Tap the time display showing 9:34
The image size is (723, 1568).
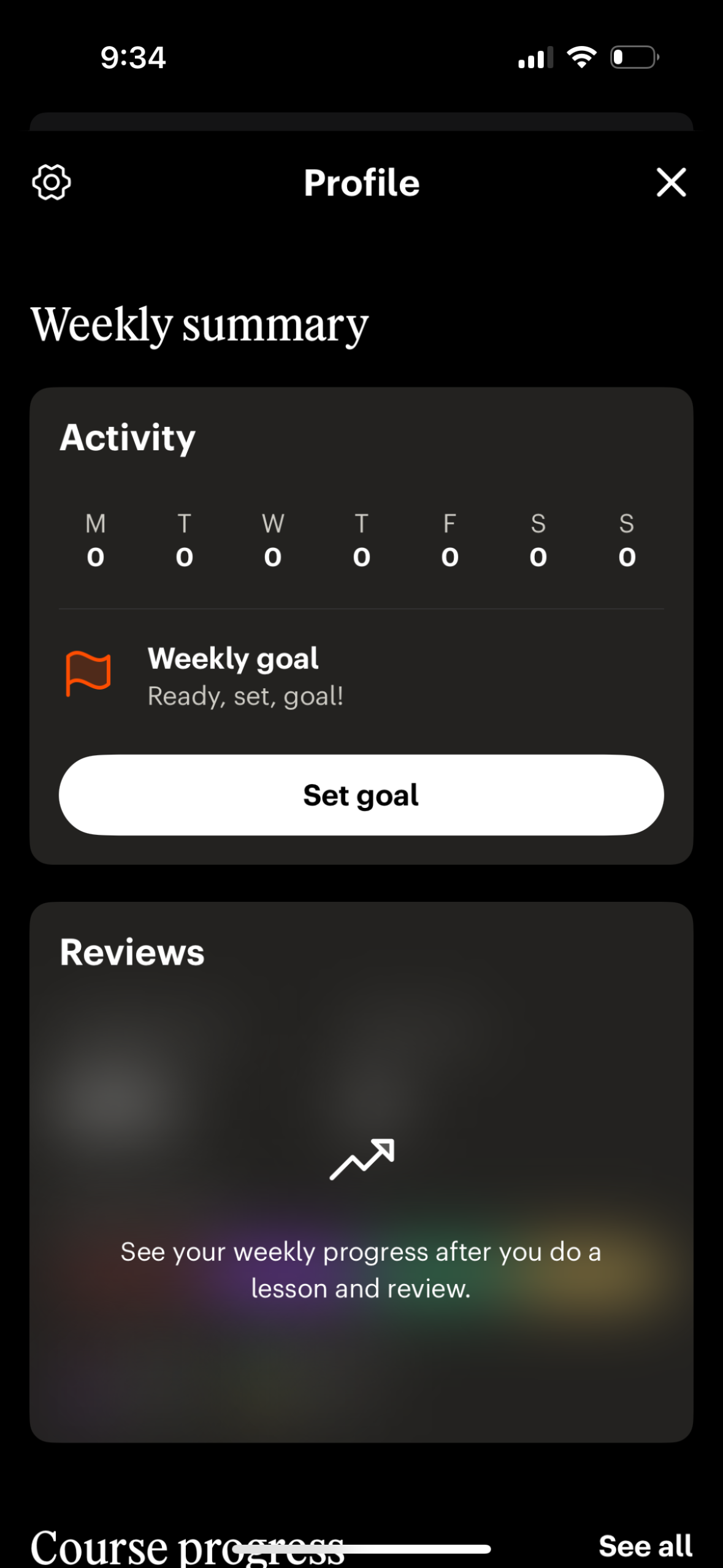132,57
